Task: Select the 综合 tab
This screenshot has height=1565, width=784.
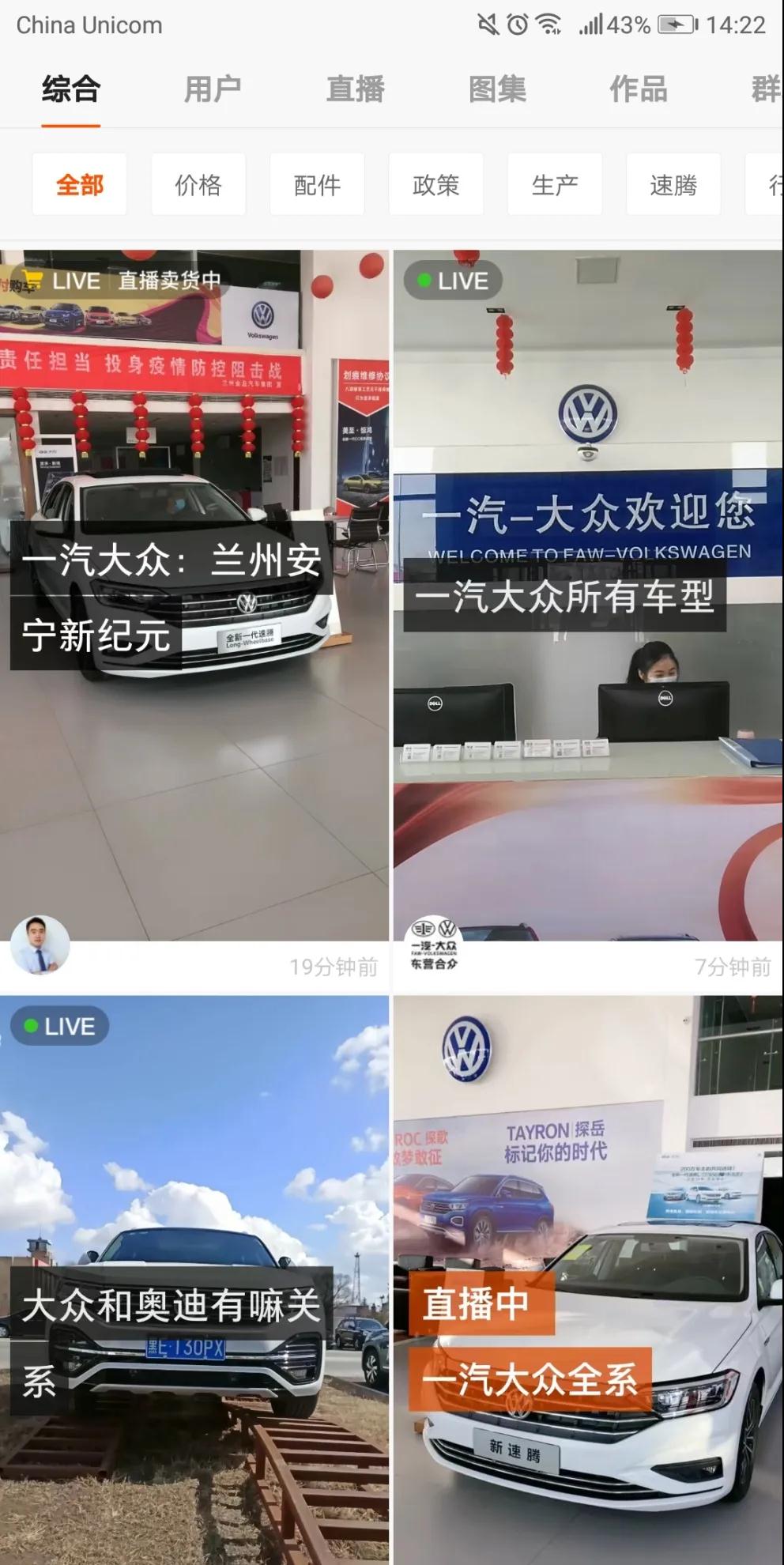Action: 71,89
